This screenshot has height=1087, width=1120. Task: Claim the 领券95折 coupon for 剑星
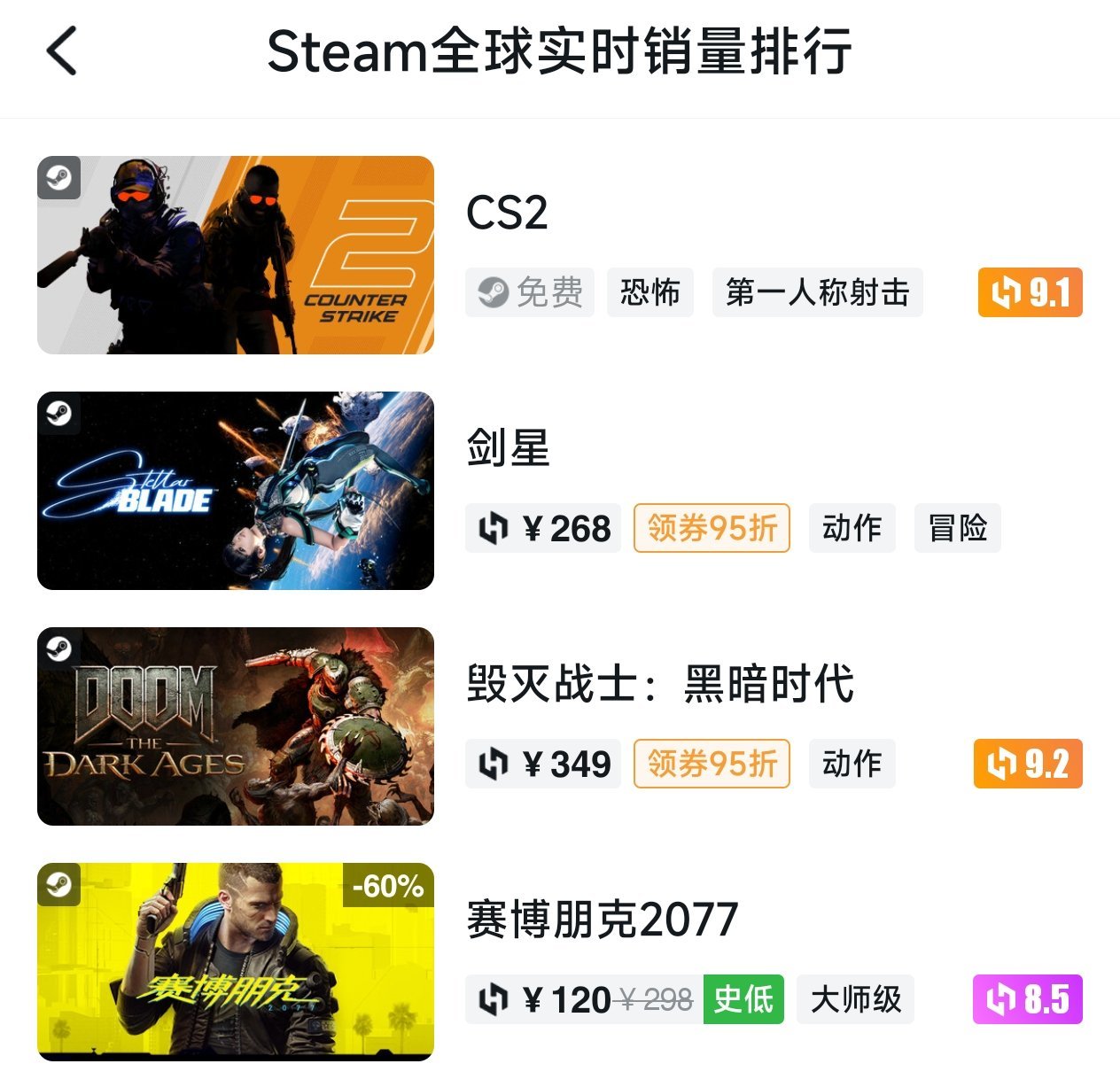coord(712,528)
